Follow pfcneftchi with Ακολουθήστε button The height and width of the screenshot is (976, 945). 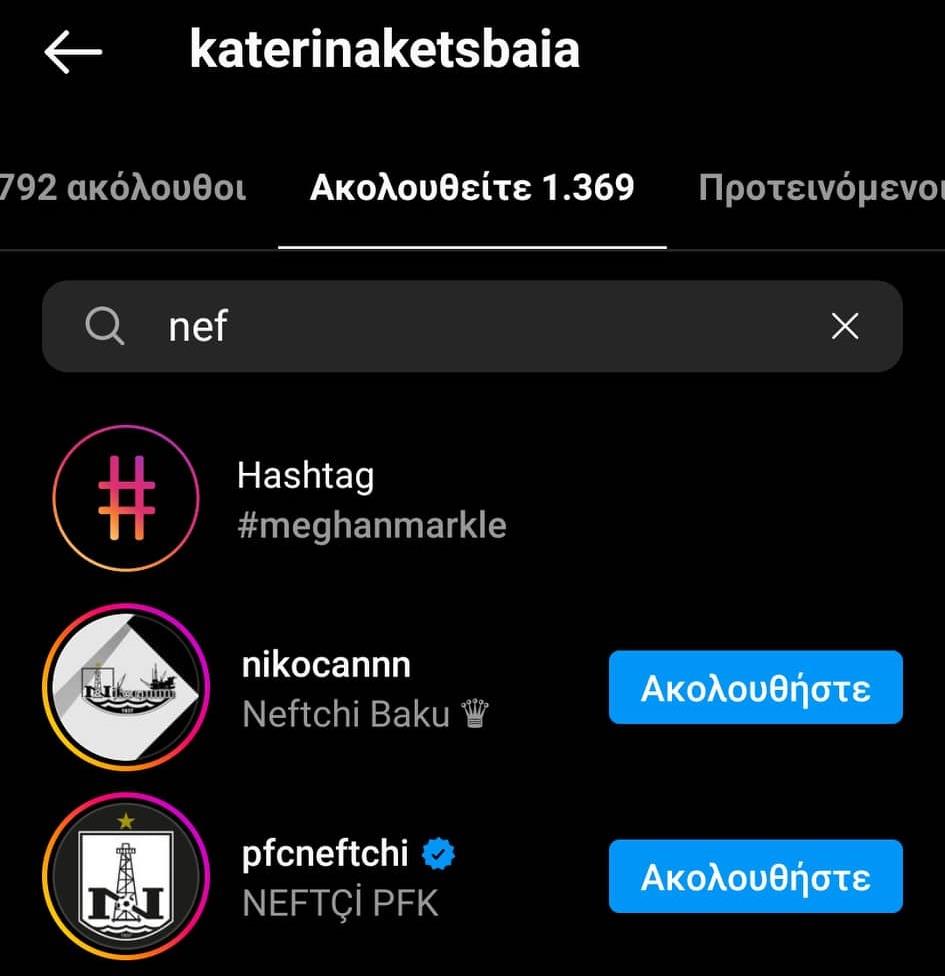coord(755,876)
